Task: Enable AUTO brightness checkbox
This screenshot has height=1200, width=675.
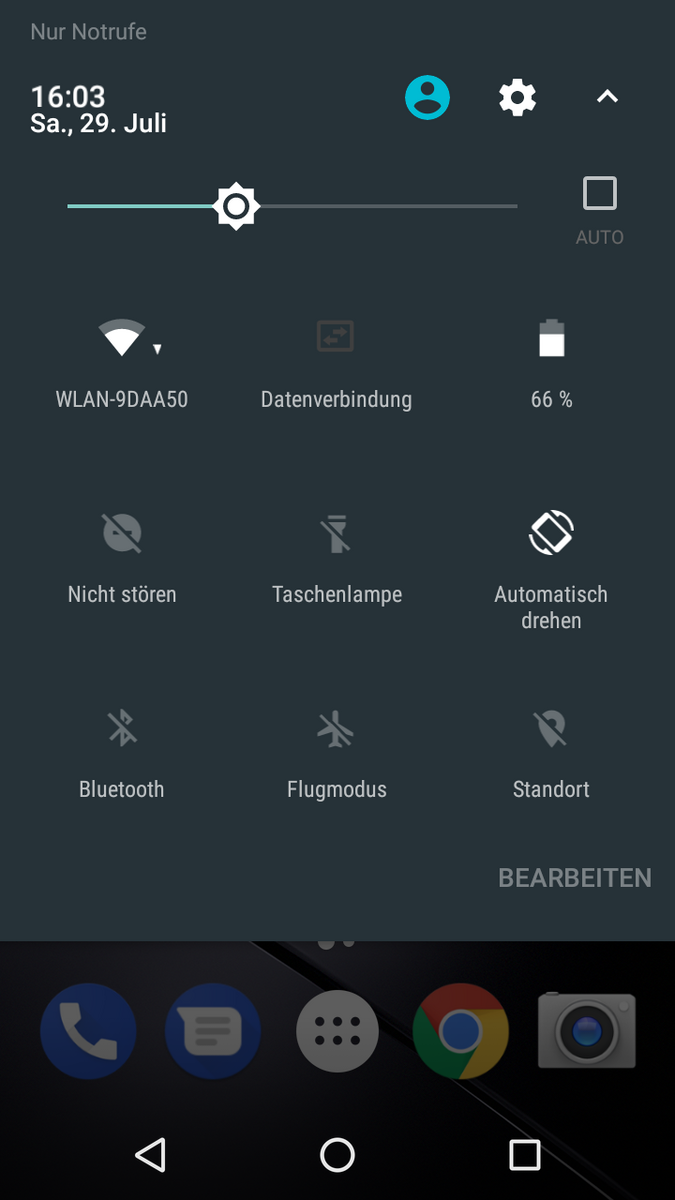Action: point(599,194)
